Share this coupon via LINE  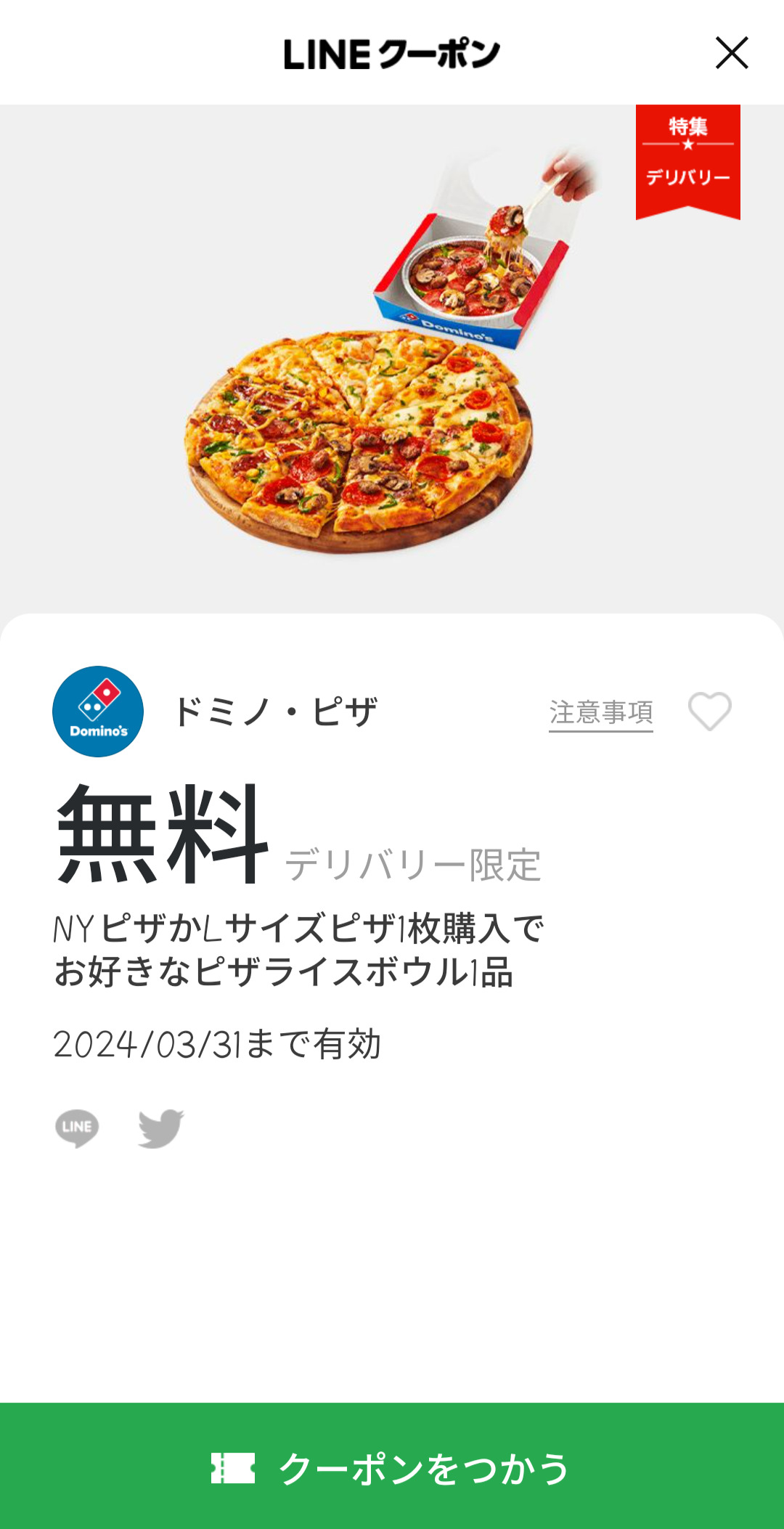point(77,1128)
